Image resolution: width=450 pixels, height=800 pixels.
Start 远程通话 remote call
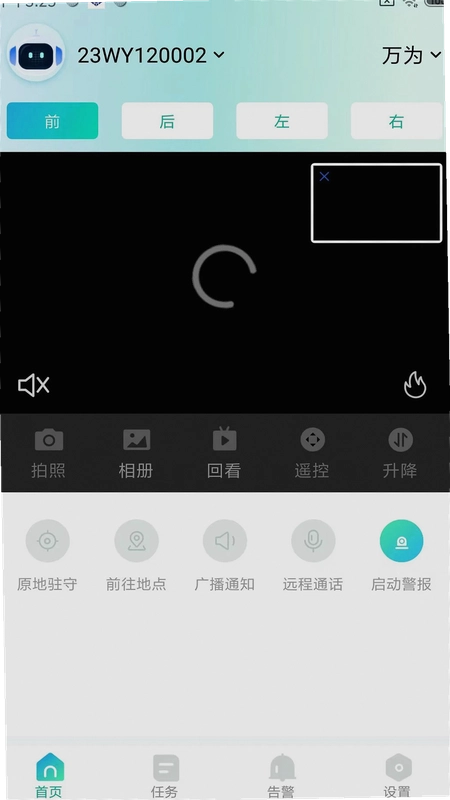tap(313, 556)
